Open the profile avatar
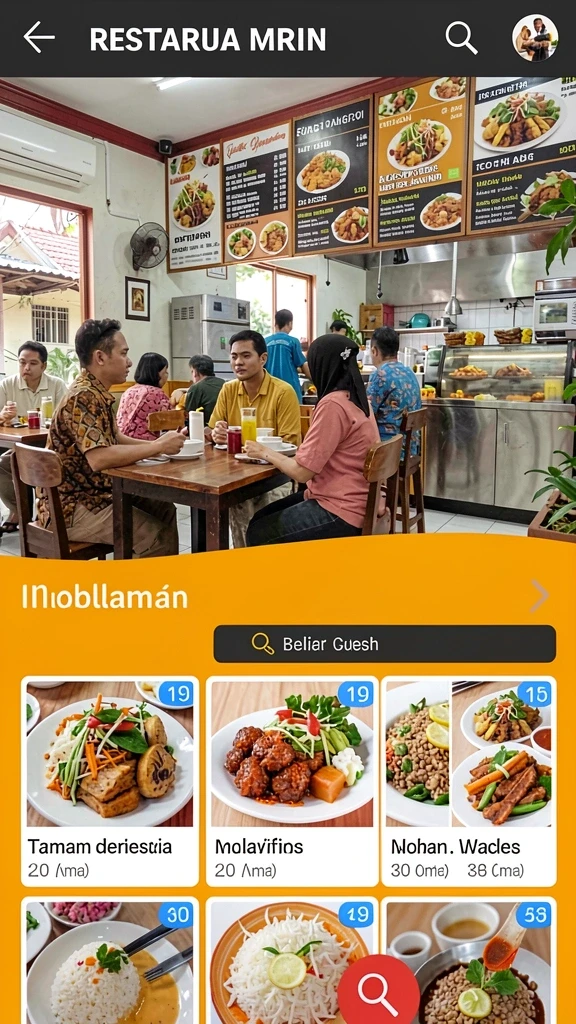Screen dimensions: 576x1024 coord(535,38)
